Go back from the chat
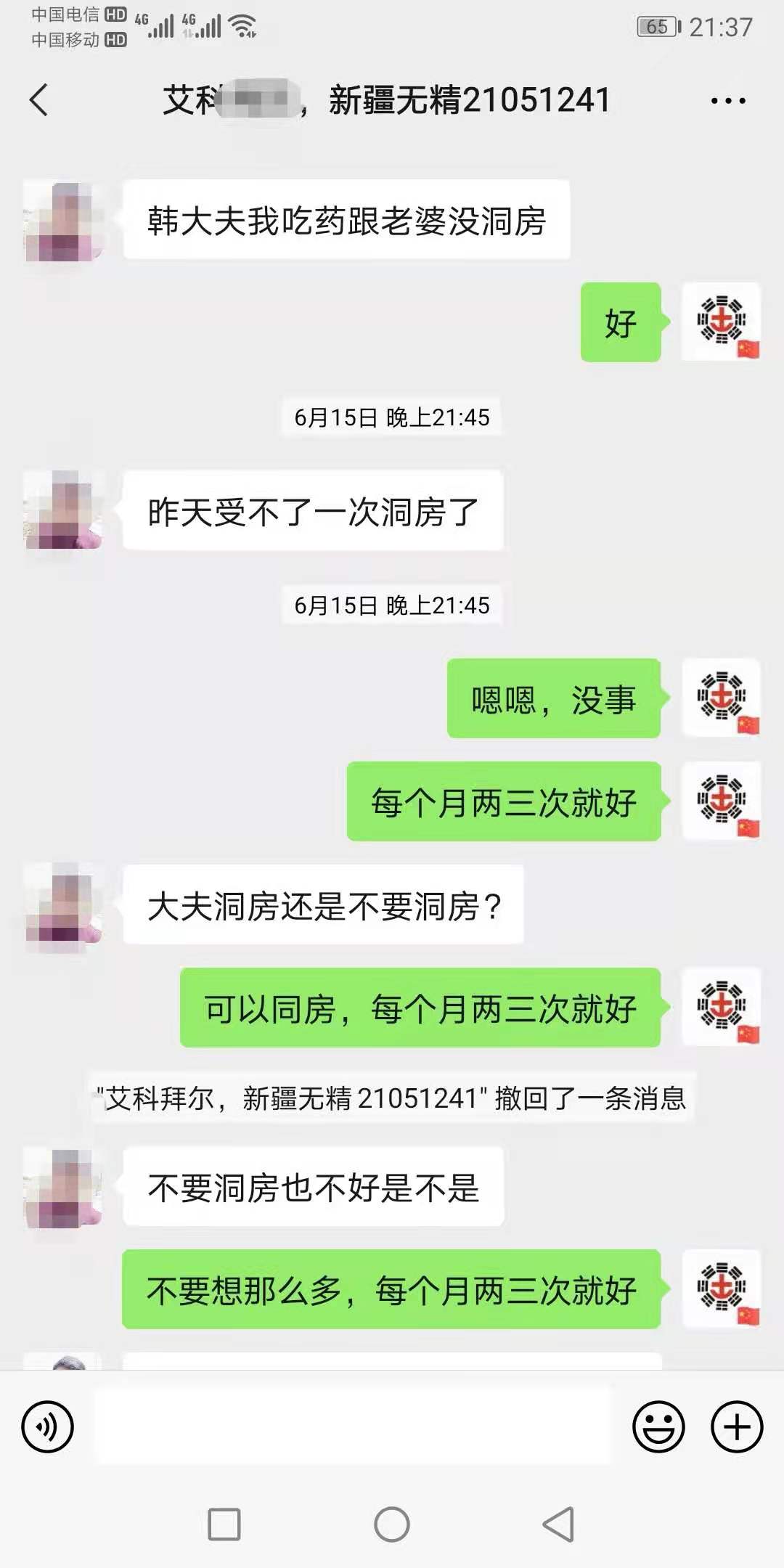The height and width of the screenshot is (1568, 784). [x=39, y=99]
